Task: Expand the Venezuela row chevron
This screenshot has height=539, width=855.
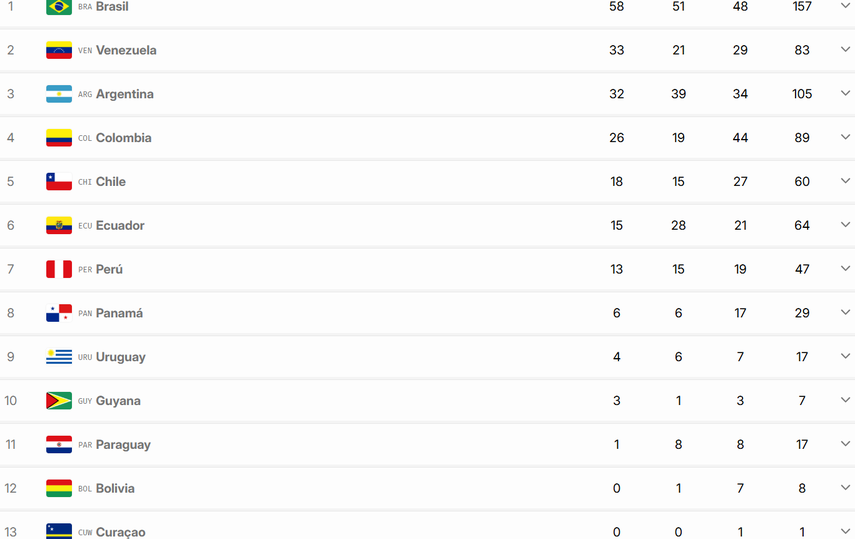Action: tap(845, 50)
